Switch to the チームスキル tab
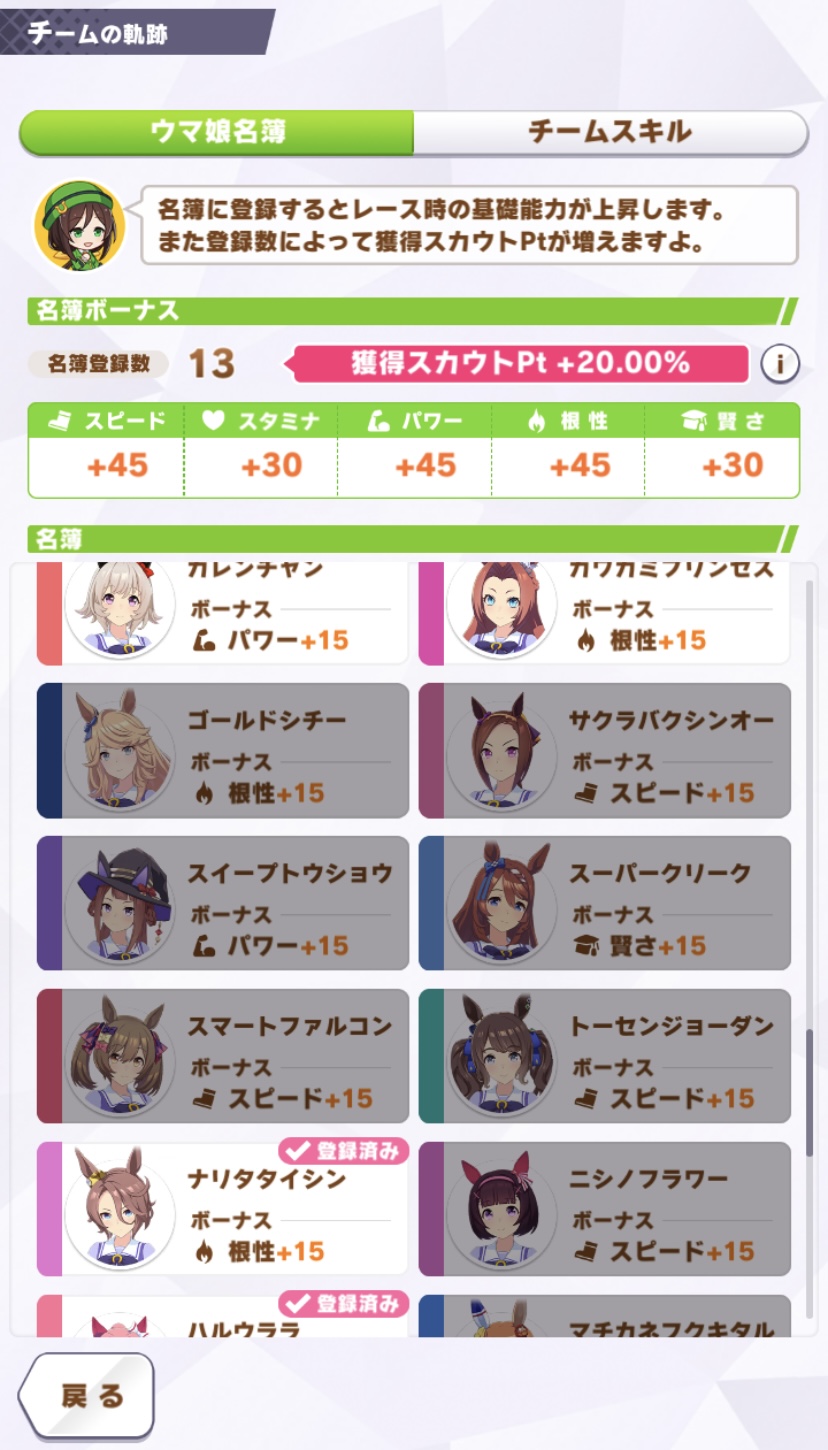The height and width of the screenshot is (1450, 828). click(x=610, y=132)
